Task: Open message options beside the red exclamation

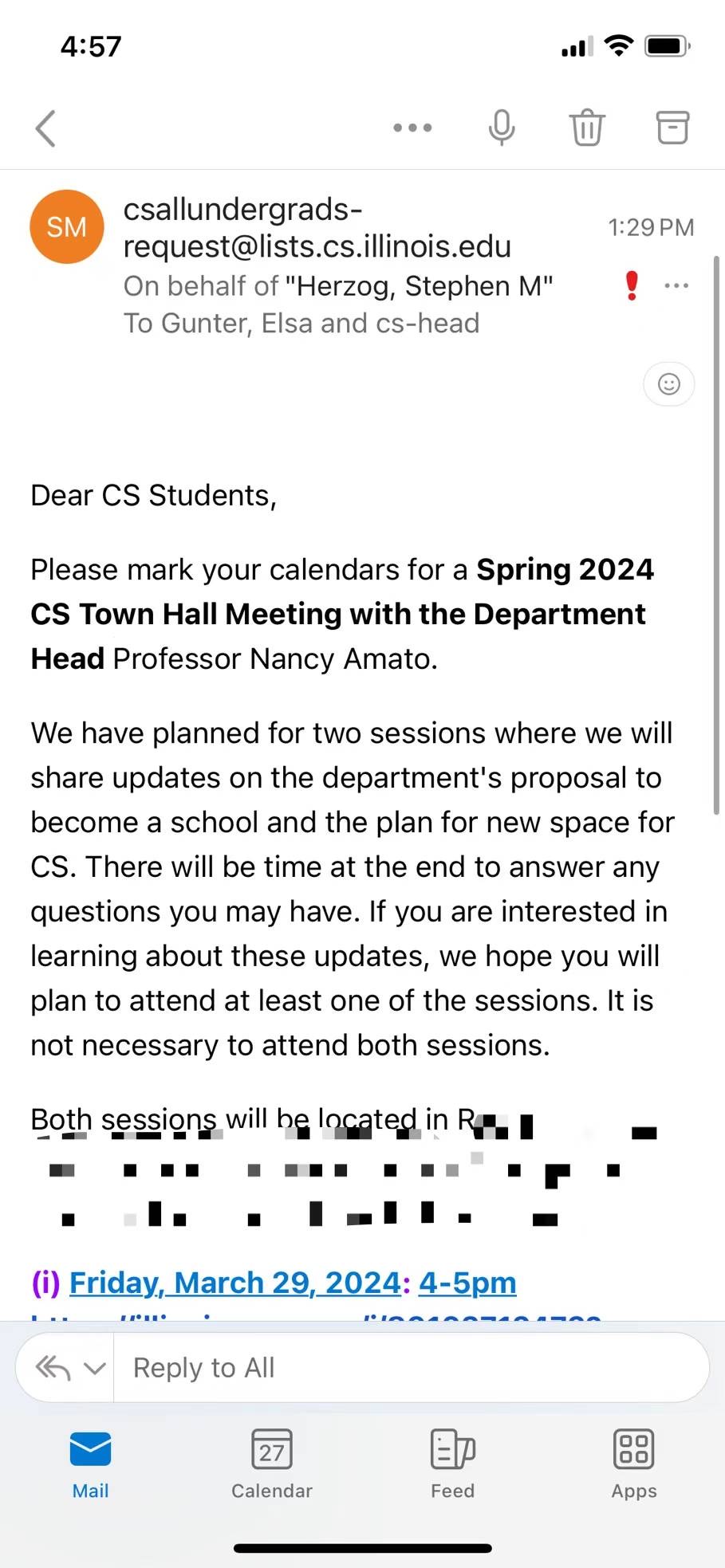Action: click(x=676, y=285)
